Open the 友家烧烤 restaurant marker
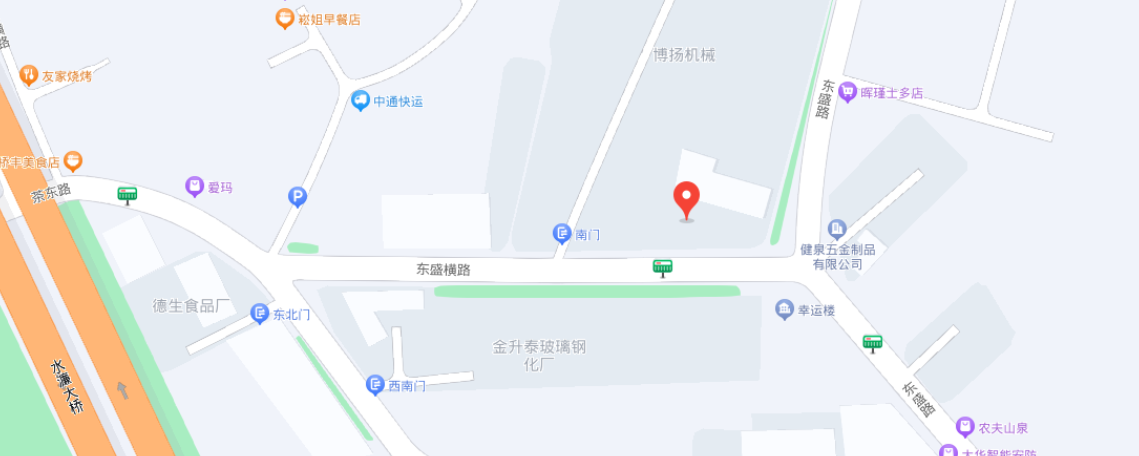Screen dimensions: 1139x456 (x=29, y=75)
